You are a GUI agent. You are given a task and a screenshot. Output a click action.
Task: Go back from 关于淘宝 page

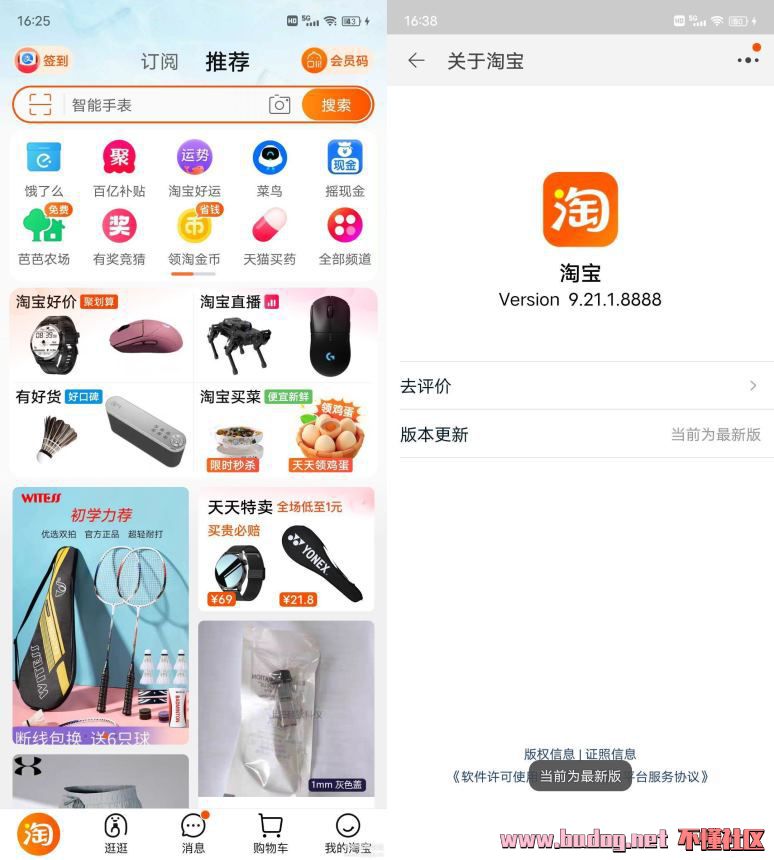pos(416,61)
